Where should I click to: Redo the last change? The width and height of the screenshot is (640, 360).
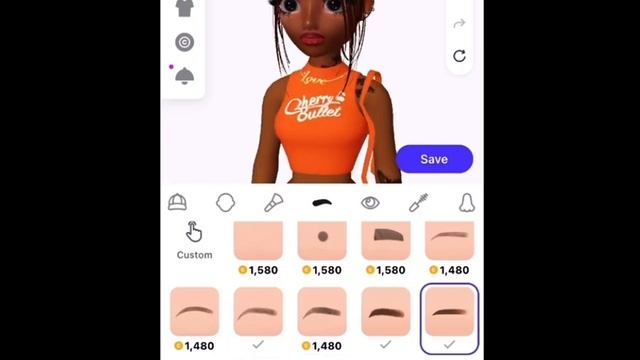coord(459,23)
